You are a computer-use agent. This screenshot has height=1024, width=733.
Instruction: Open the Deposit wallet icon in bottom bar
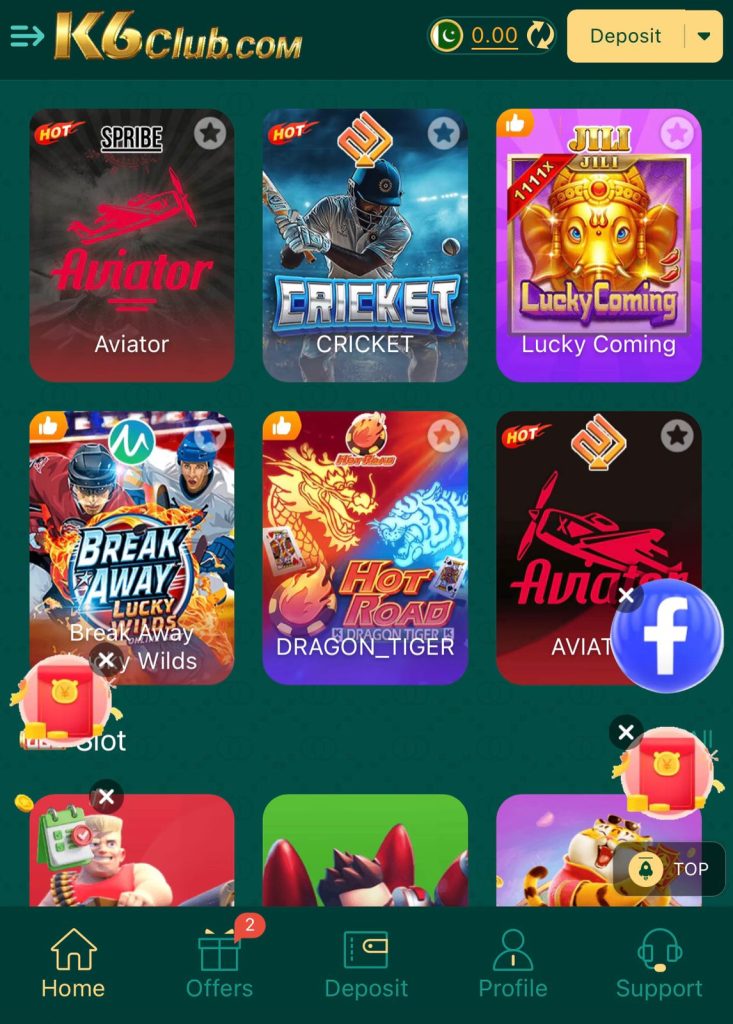click(366, 950)
